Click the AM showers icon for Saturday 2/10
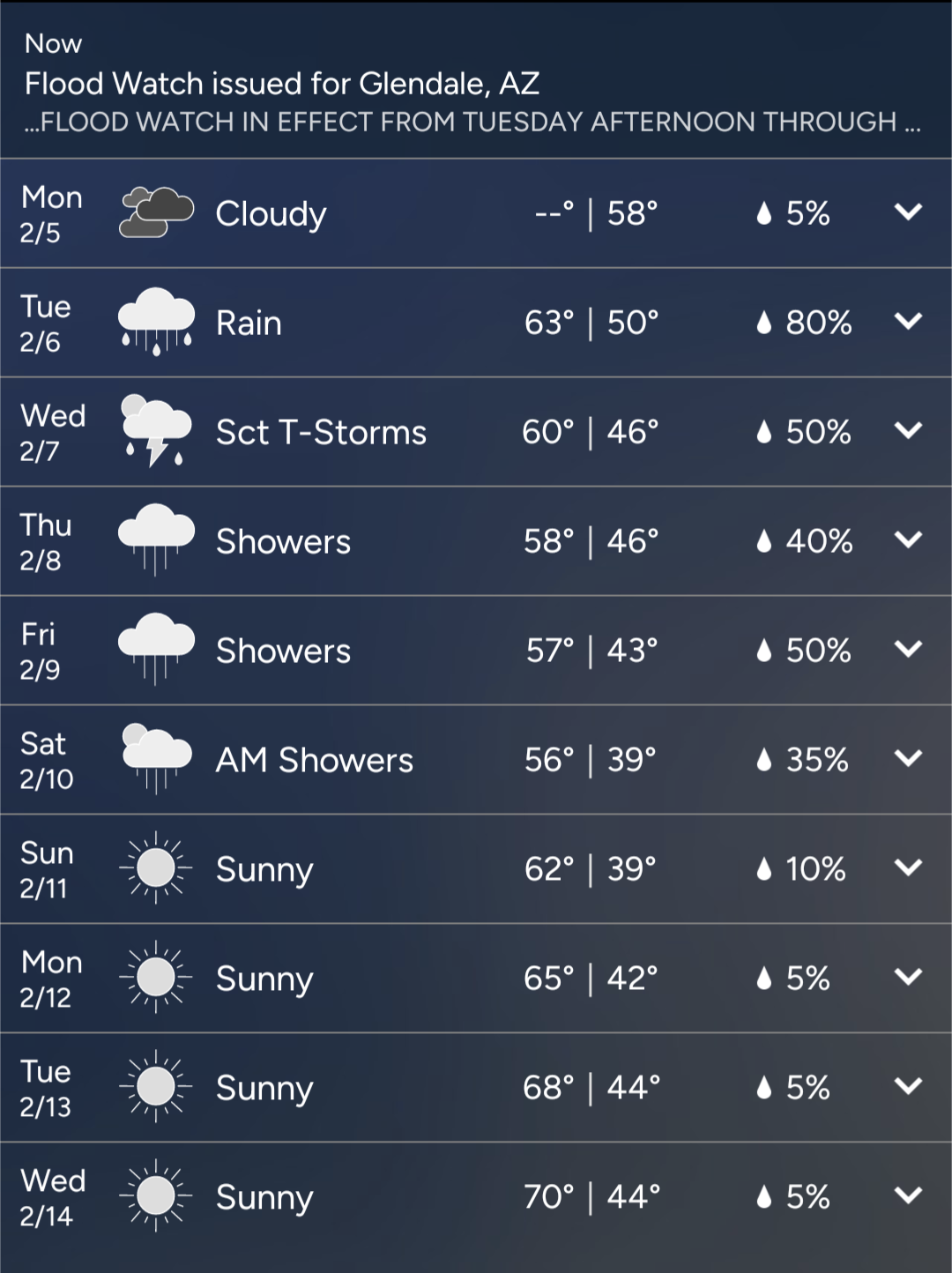 click(x=156, y=758)
